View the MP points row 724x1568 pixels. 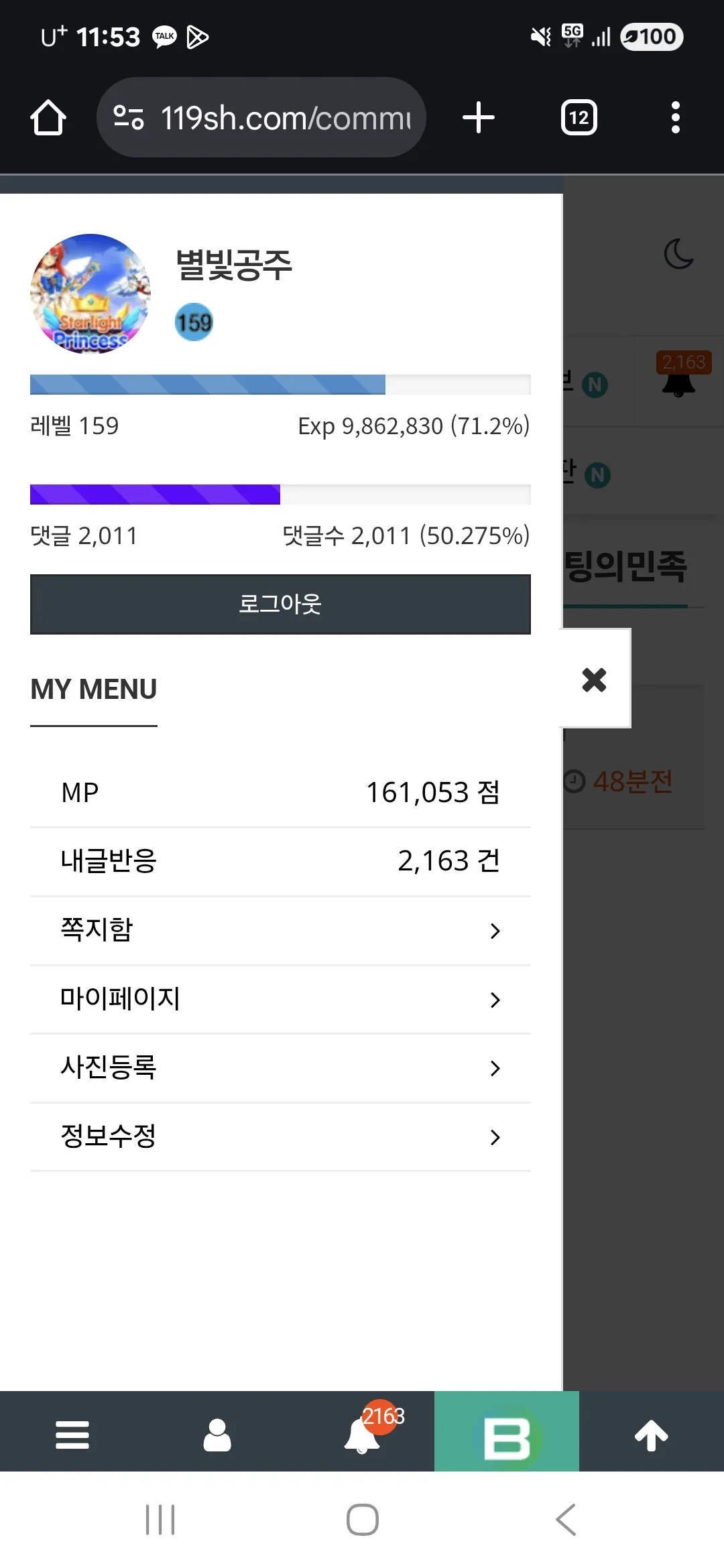coord(280,793)
